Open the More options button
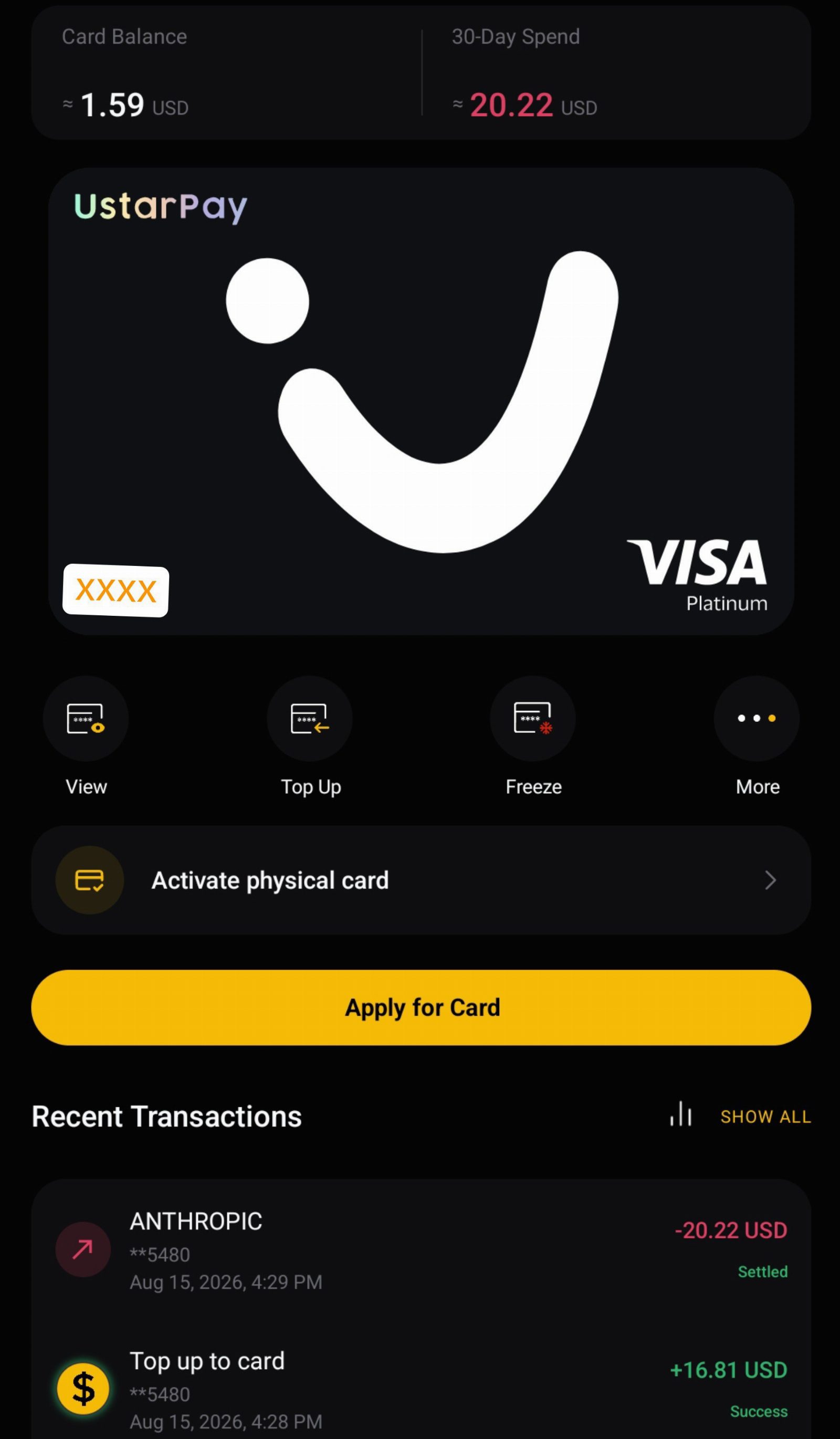This screenshot has width=840, height=1439. point(757,718)
